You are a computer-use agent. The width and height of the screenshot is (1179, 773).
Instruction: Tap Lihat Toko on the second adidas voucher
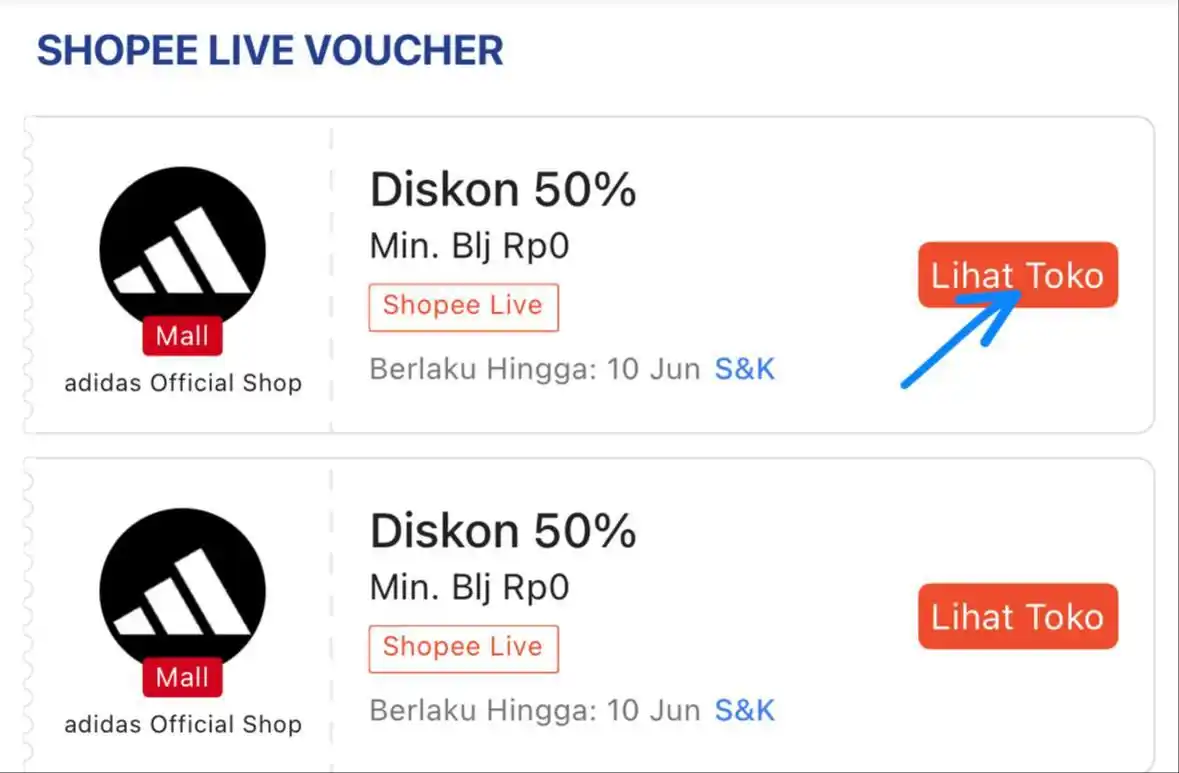point(1017,616)
